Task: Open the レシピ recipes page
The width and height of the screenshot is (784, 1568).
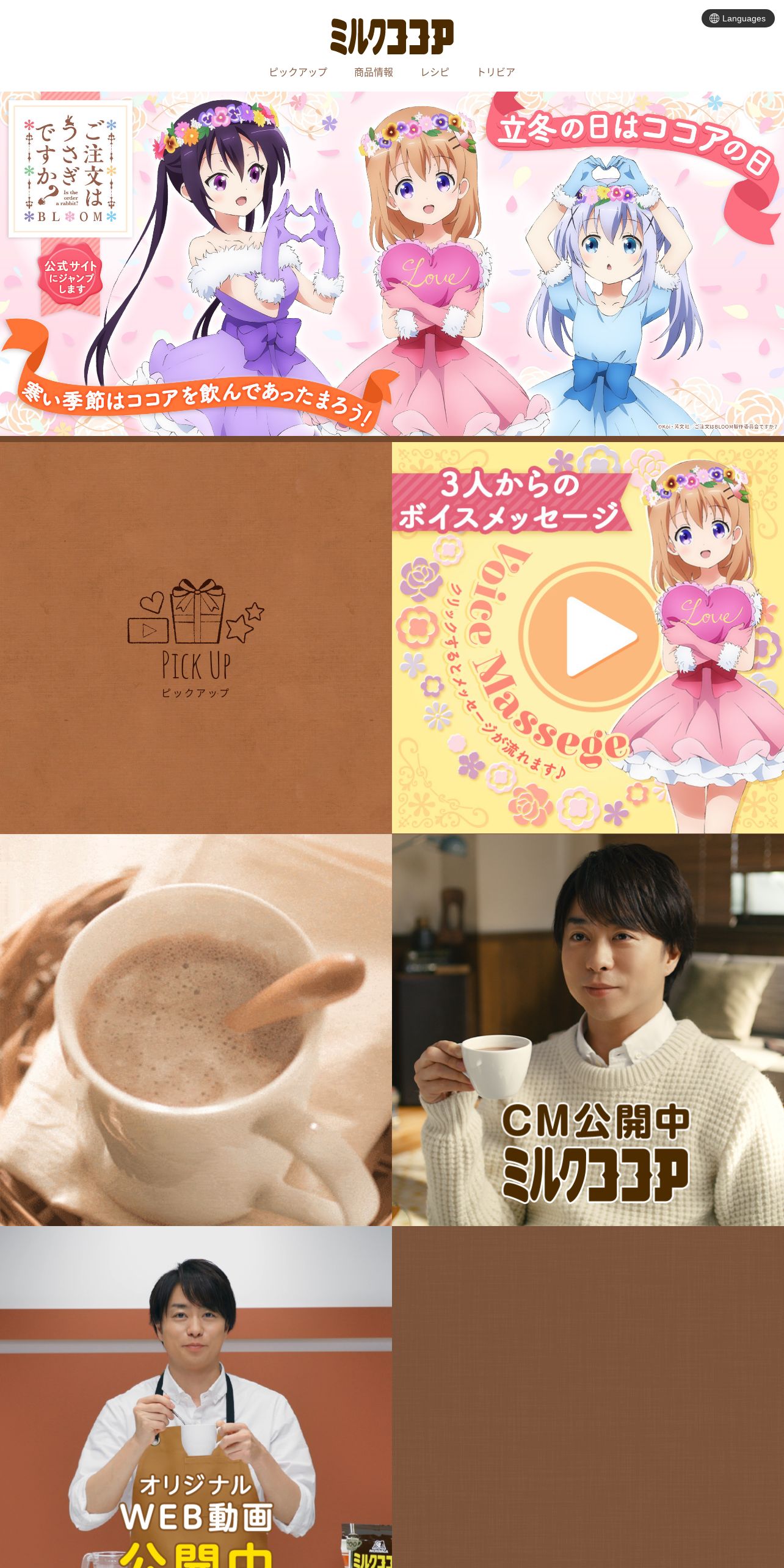Action: point(435,72)
